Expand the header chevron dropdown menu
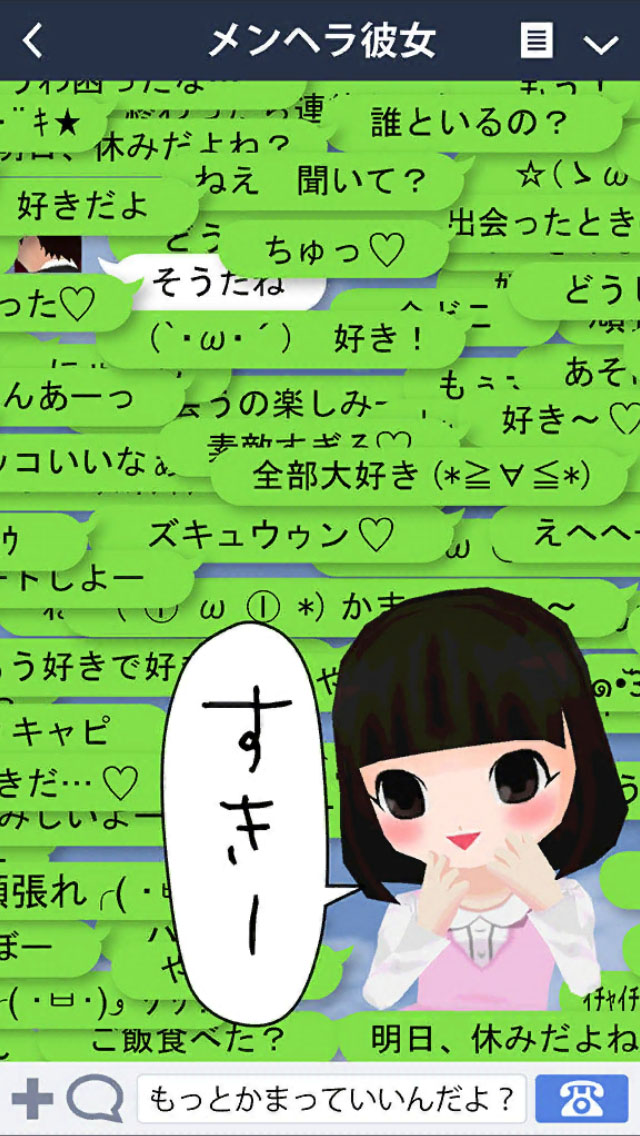 tap(600, 43)
